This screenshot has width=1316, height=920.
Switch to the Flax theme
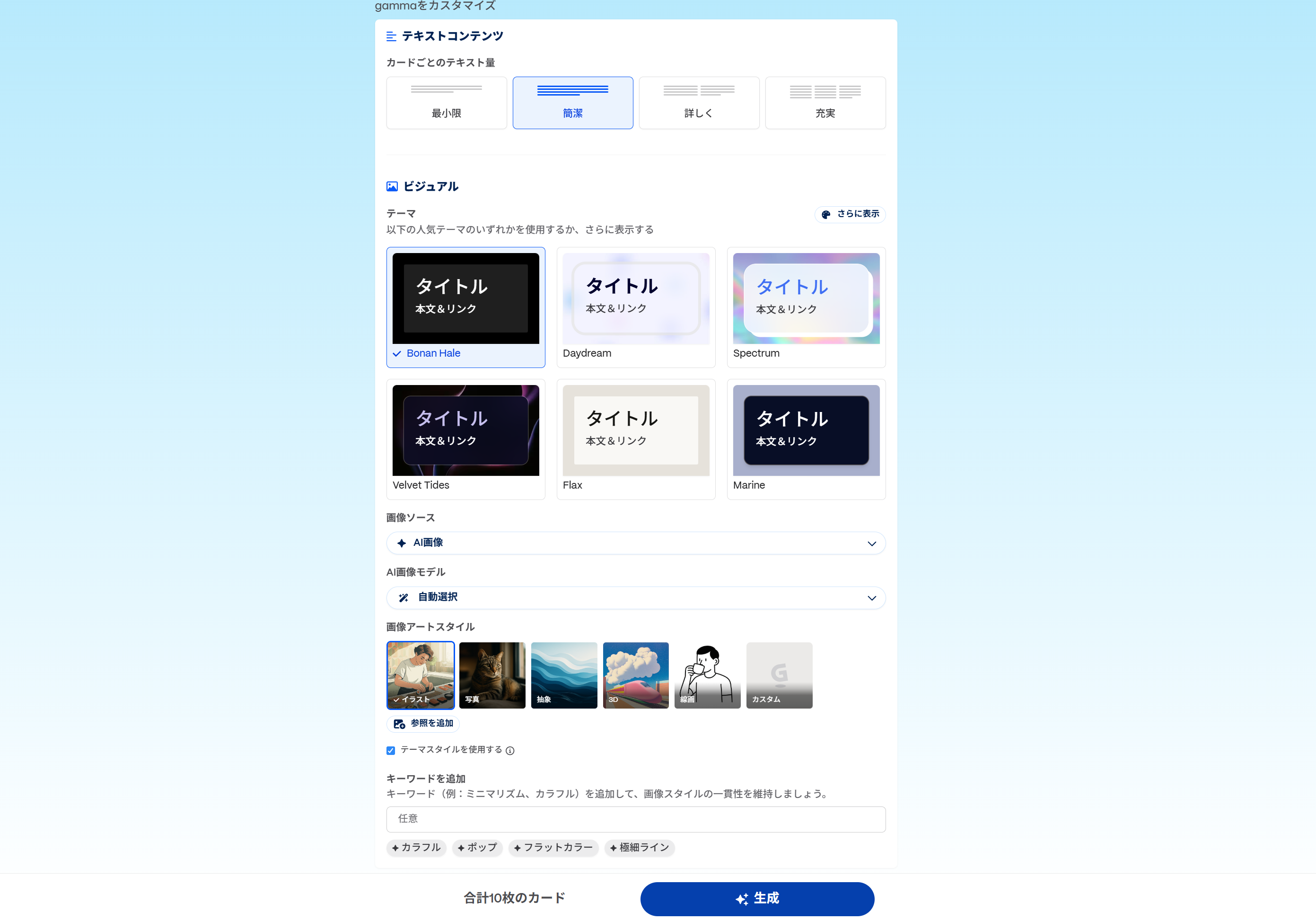point(636,438)
